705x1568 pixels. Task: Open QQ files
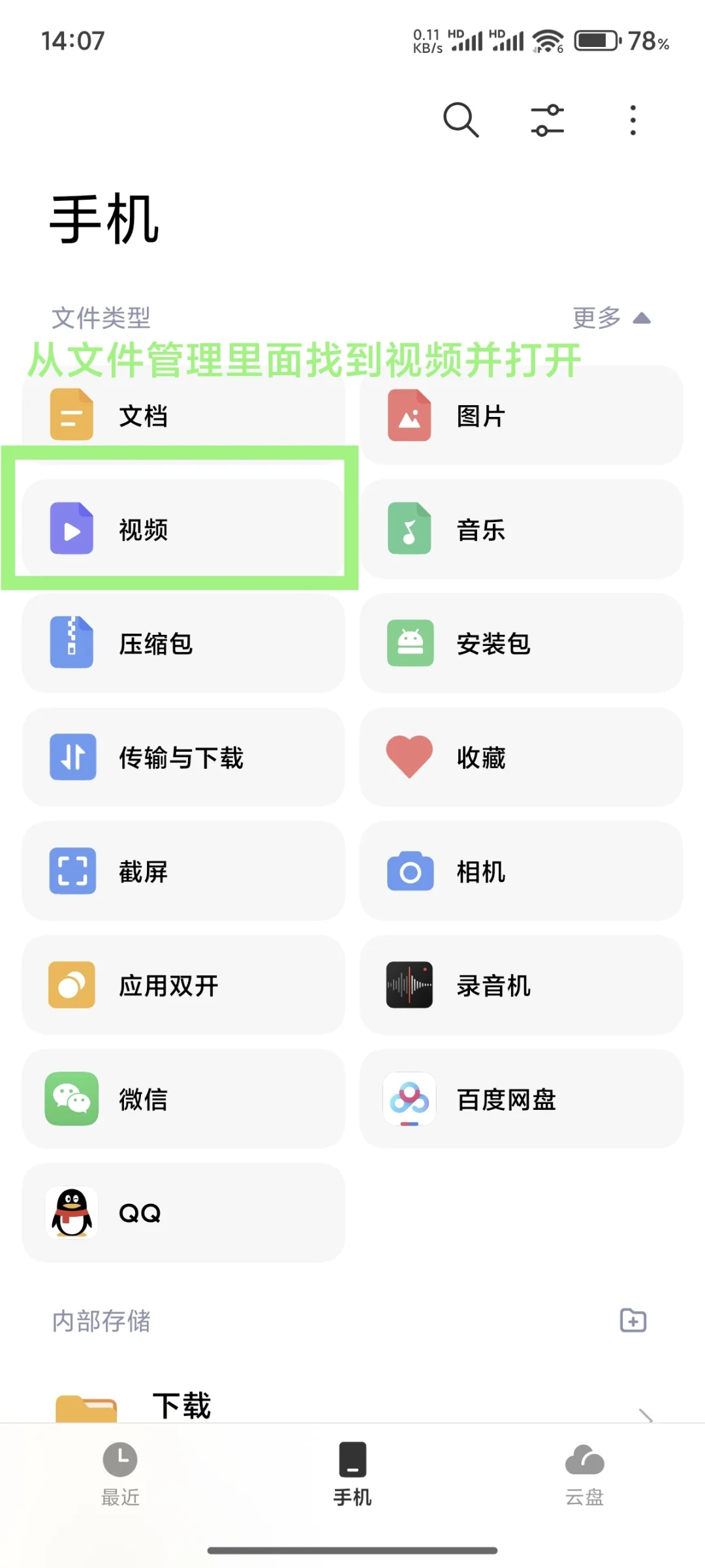[183, 1213]
